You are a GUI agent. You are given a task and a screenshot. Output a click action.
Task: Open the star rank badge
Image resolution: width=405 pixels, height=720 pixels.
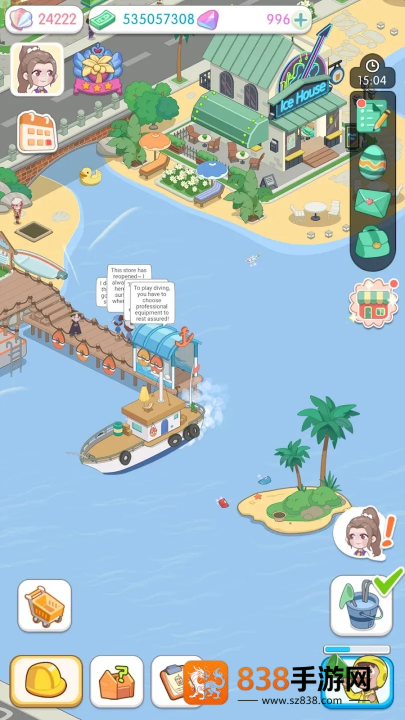click(x=98, y=69)
